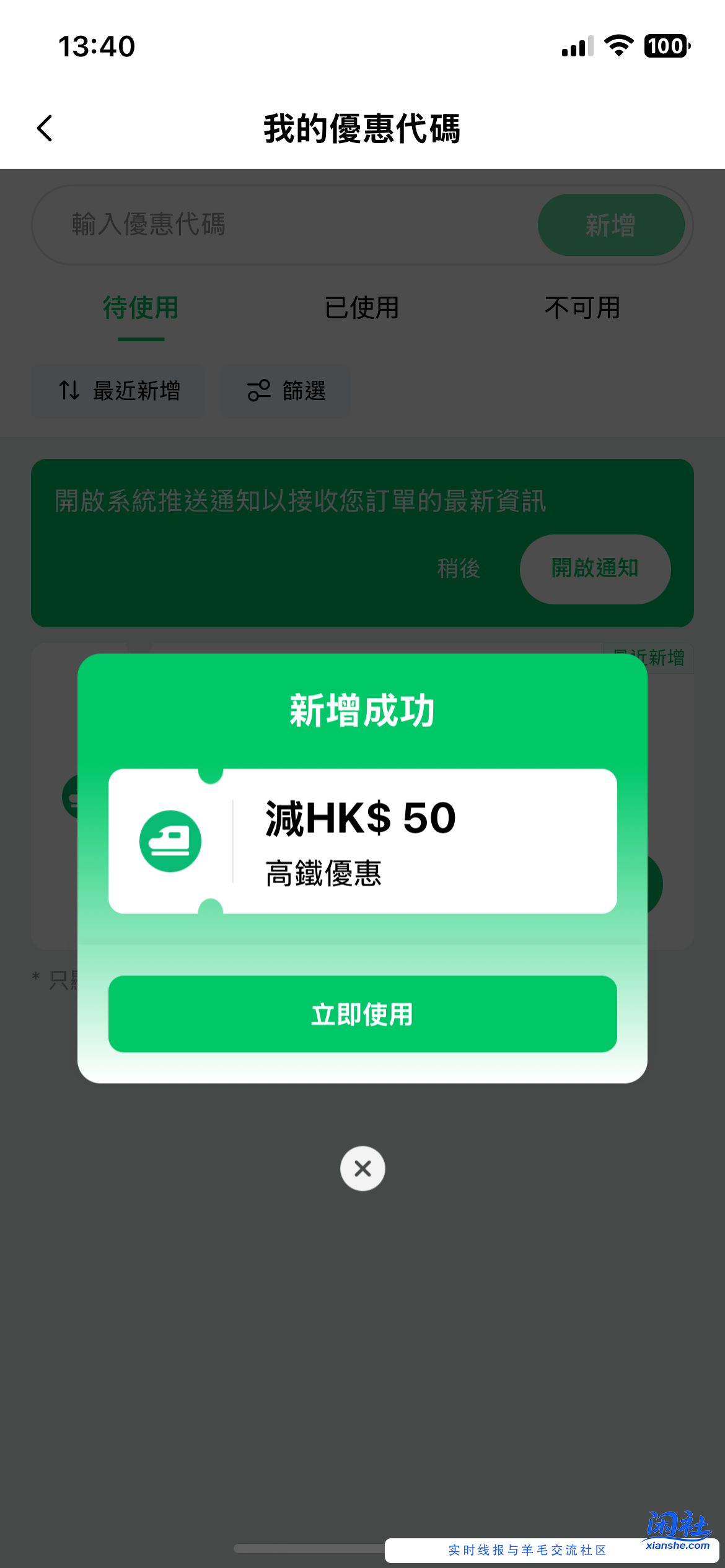The height and width of the screenshot is (1568, 725).
Task: Go back from 我的優惠代碼
Action: coord(45,129)
